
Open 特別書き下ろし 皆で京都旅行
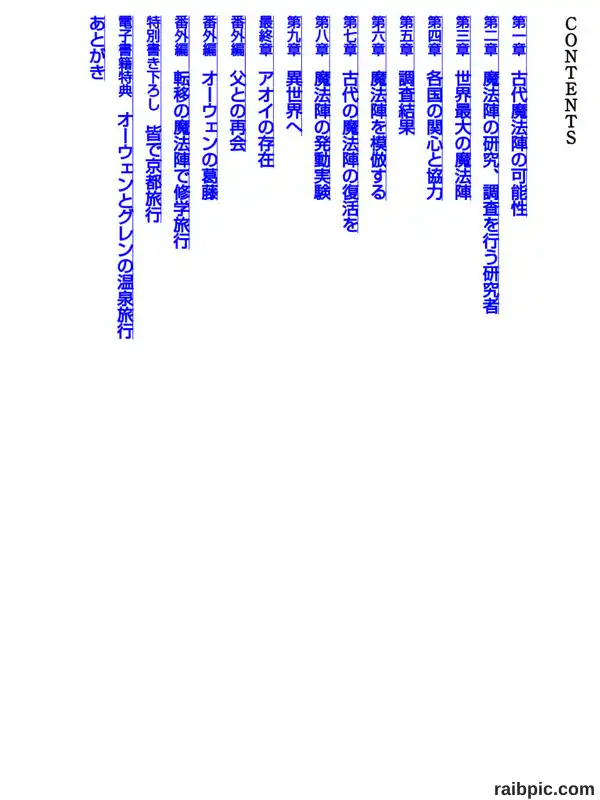pos(154,119)
